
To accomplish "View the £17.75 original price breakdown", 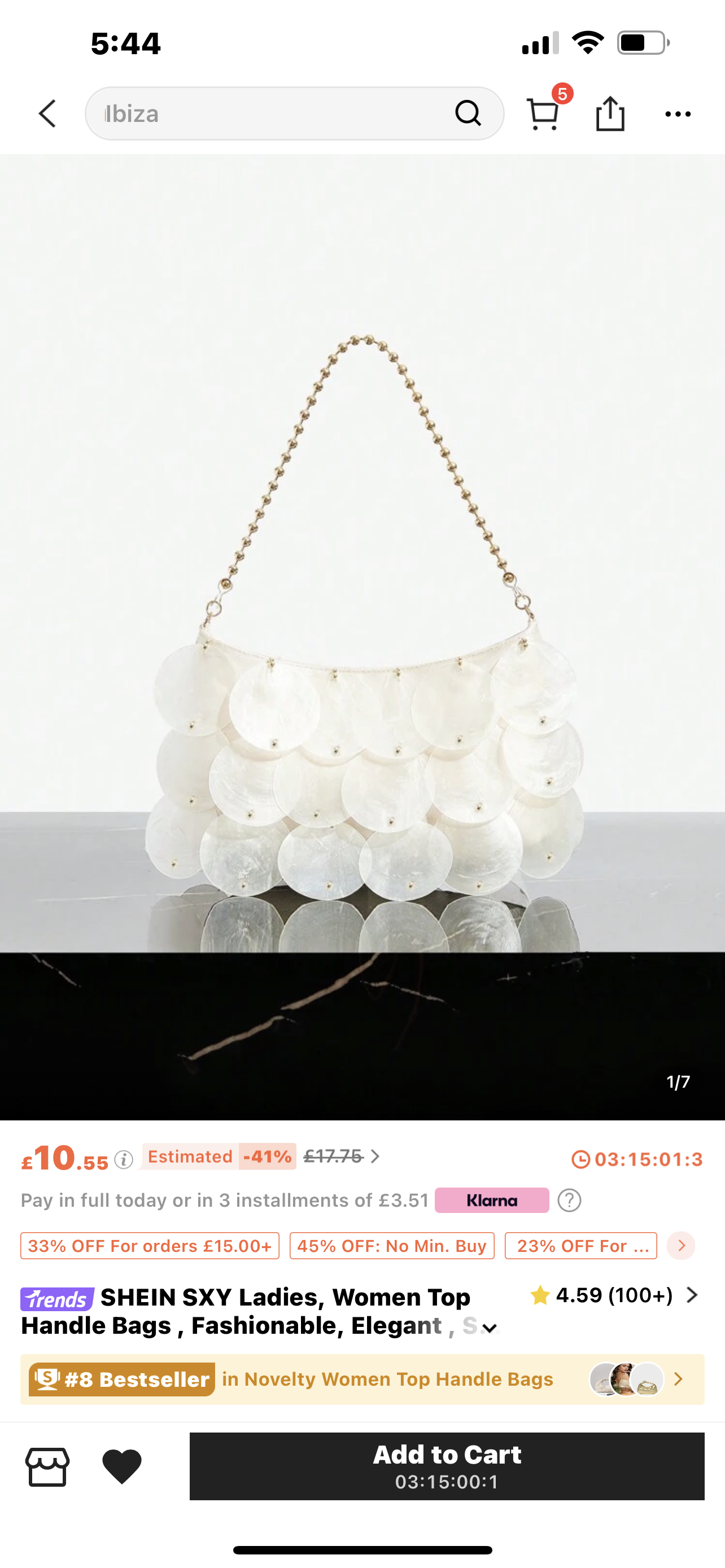I will pos(342,1156).
